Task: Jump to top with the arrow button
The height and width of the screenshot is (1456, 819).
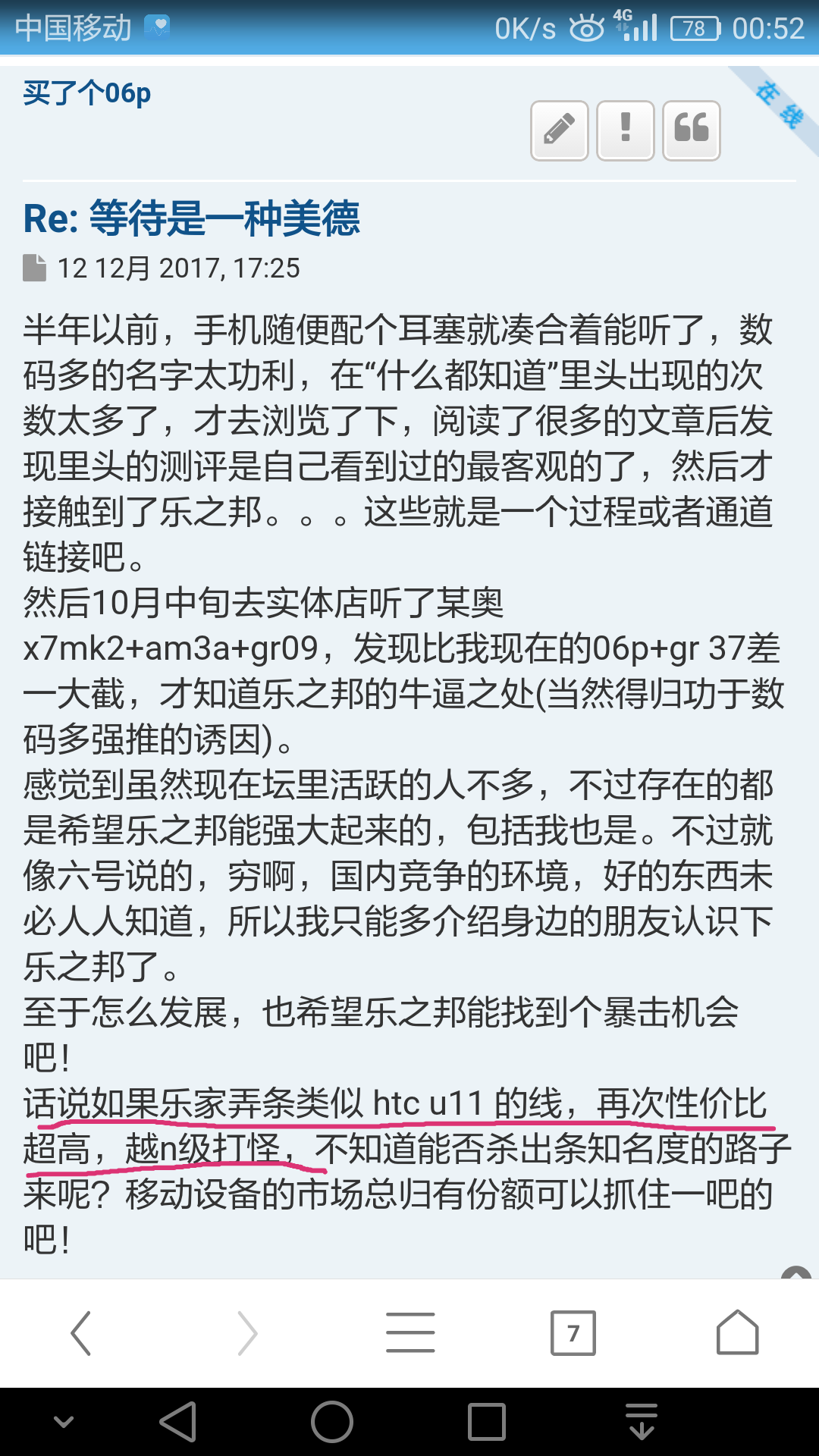Action: coord(795,1273)
